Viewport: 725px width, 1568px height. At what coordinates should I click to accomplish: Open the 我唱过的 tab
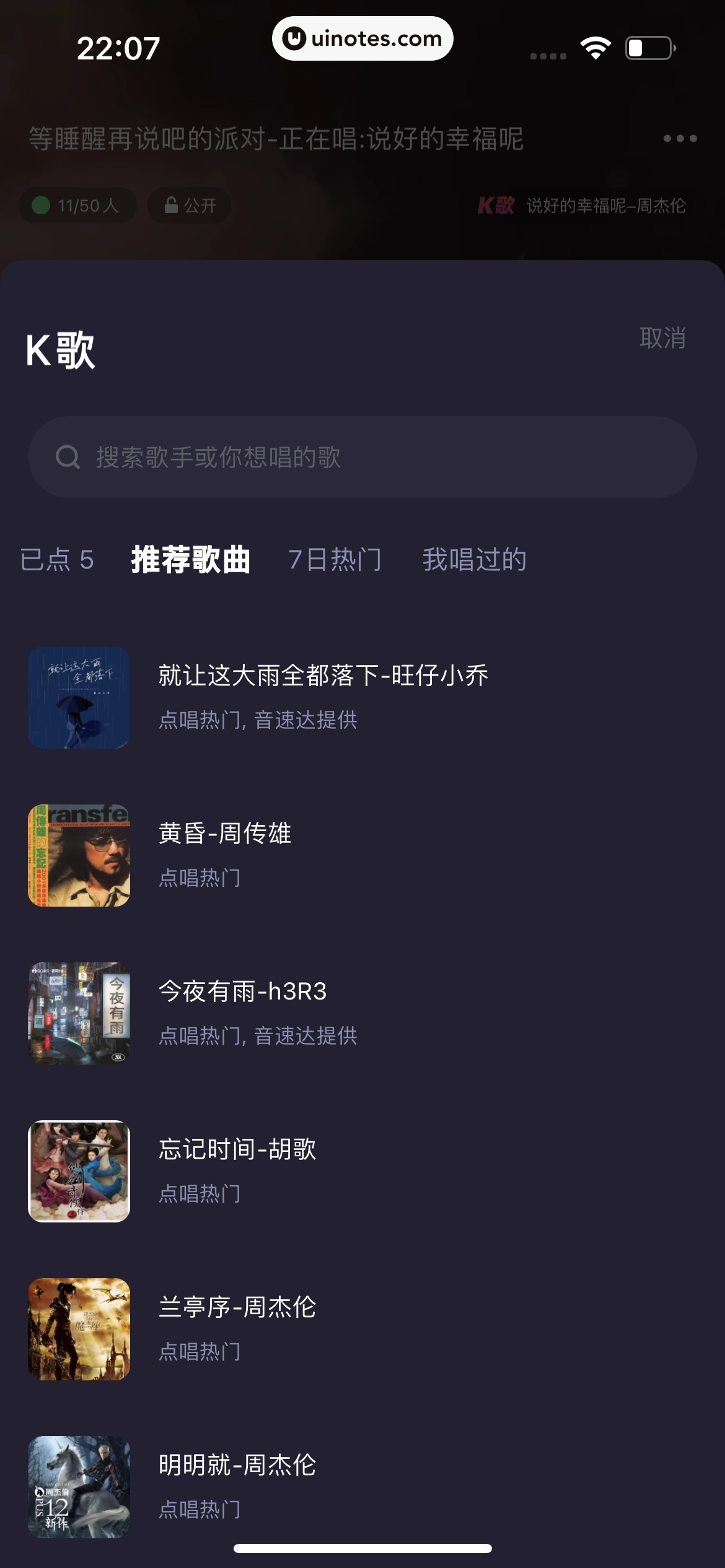point(474,560)
